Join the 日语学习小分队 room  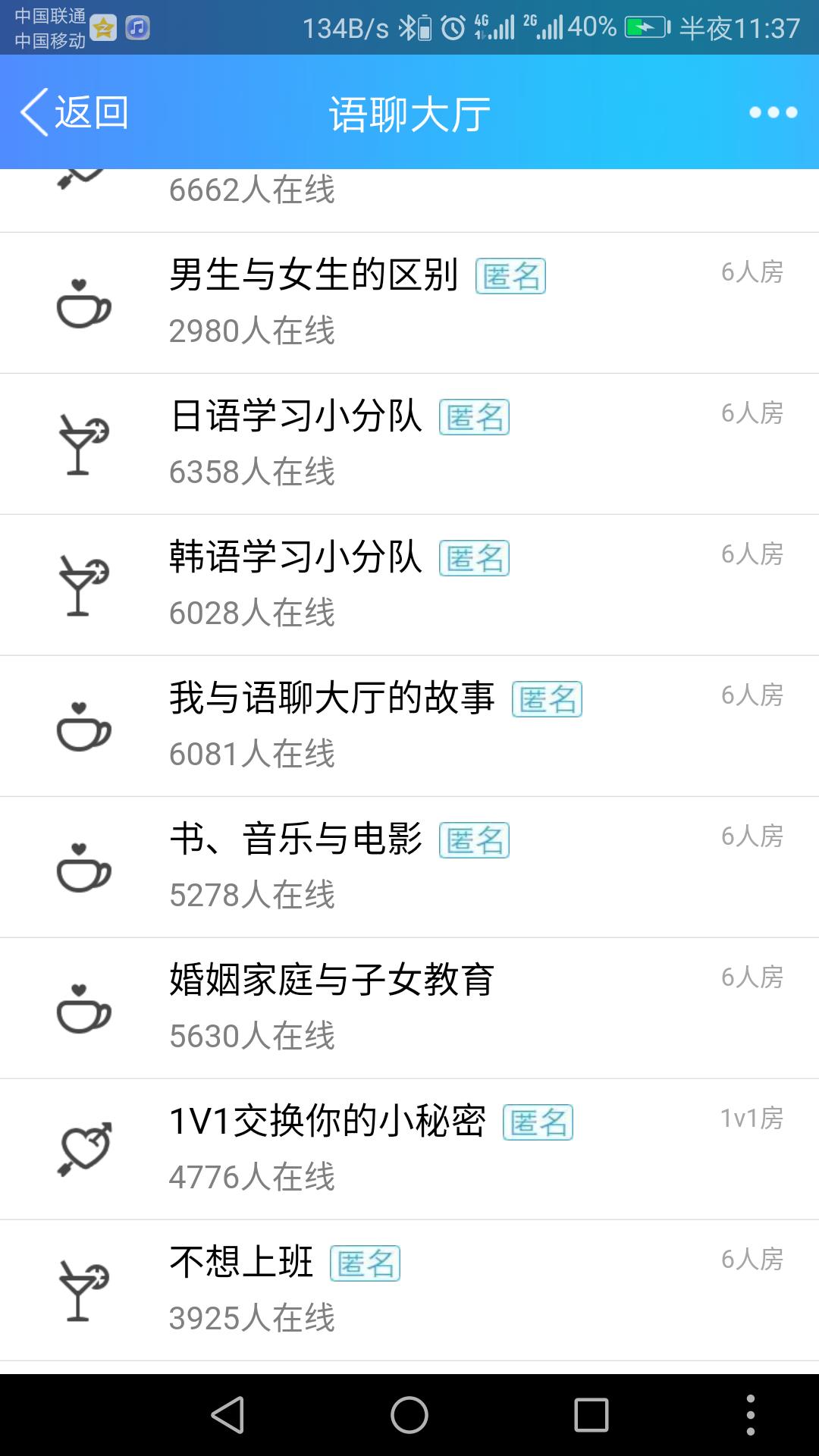(x=409, y=444)
